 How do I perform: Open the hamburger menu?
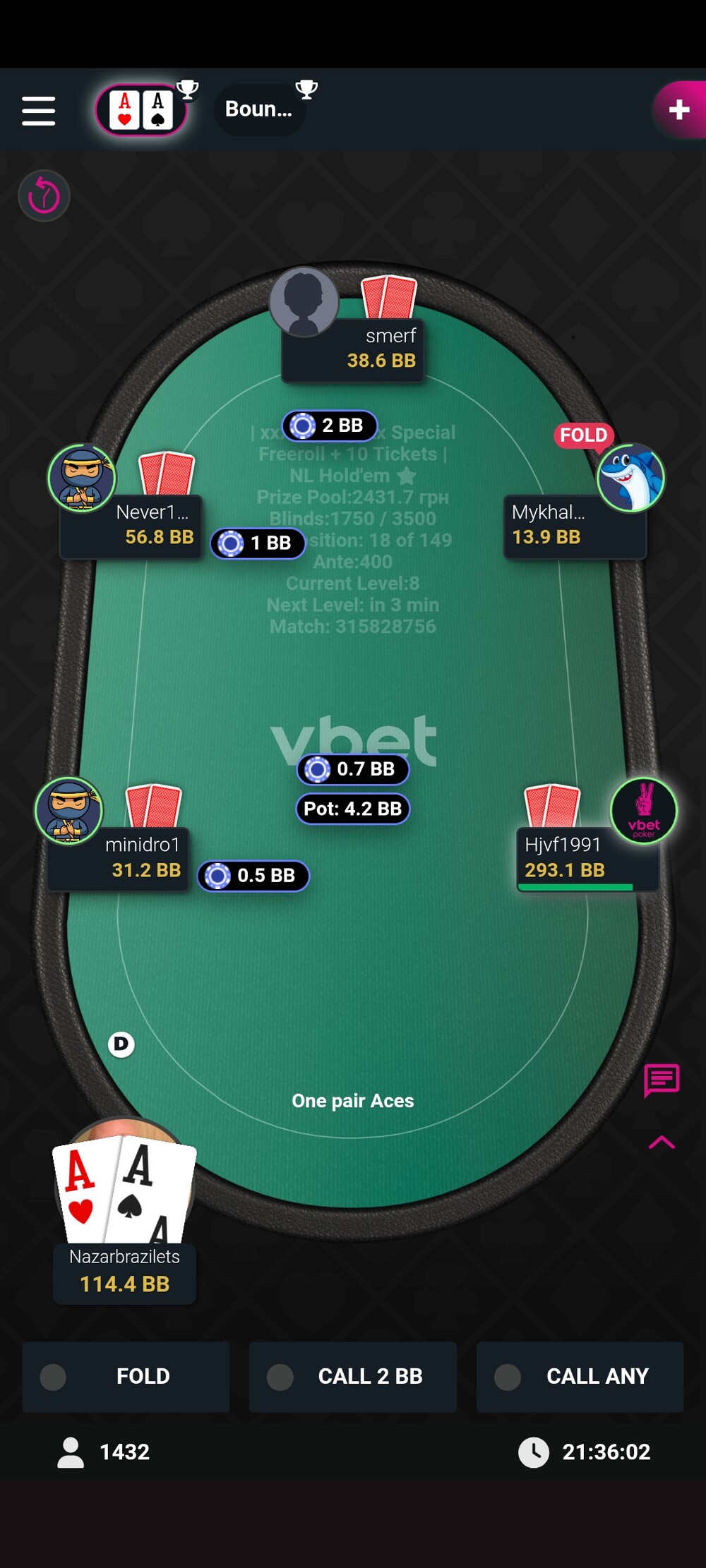[38, 111]
